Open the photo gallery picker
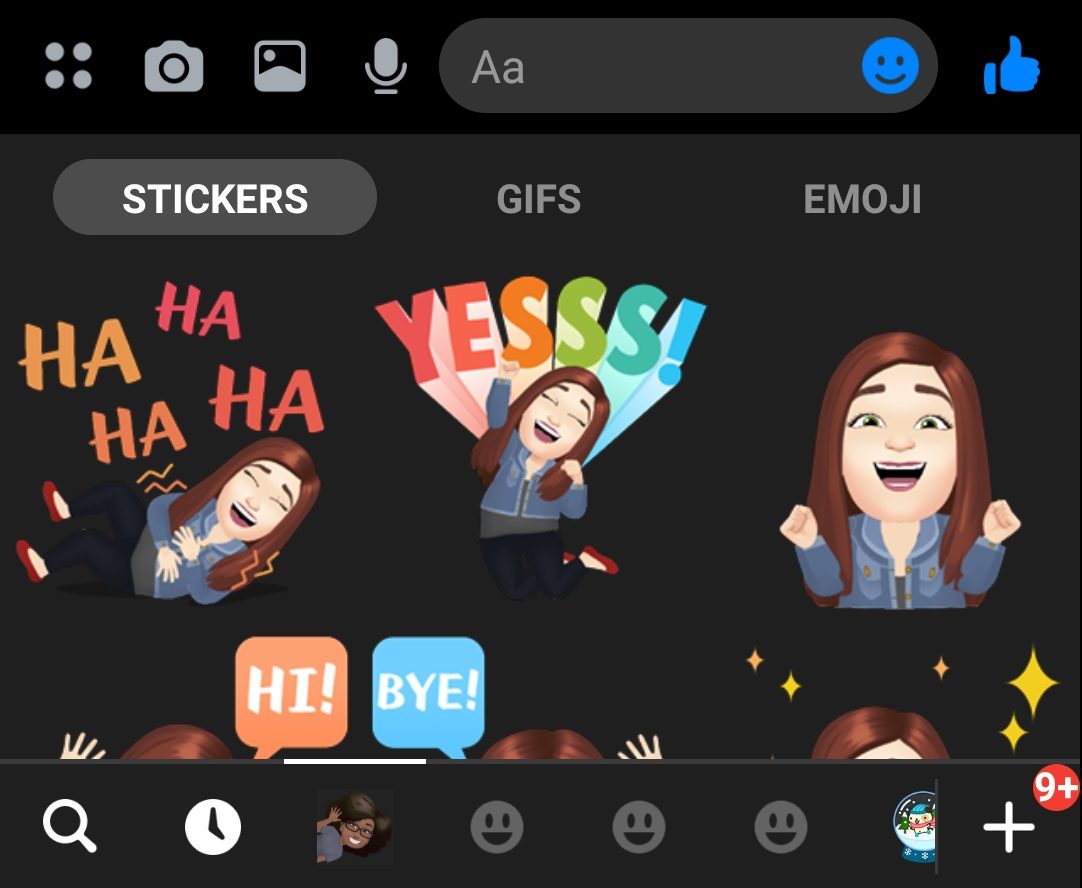Image resolution: width=1082 pixels, height=888 pixels. point(280,67)
